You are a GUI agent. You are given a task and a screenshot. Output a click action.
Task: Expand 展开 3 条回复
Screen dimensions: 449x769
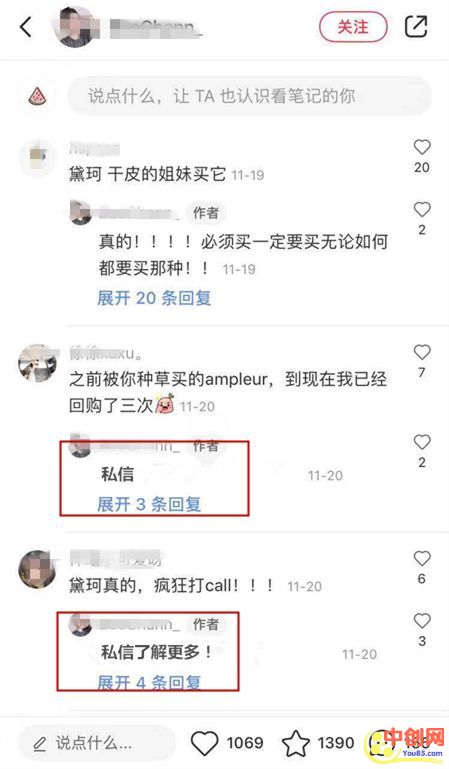pos(149,504)
